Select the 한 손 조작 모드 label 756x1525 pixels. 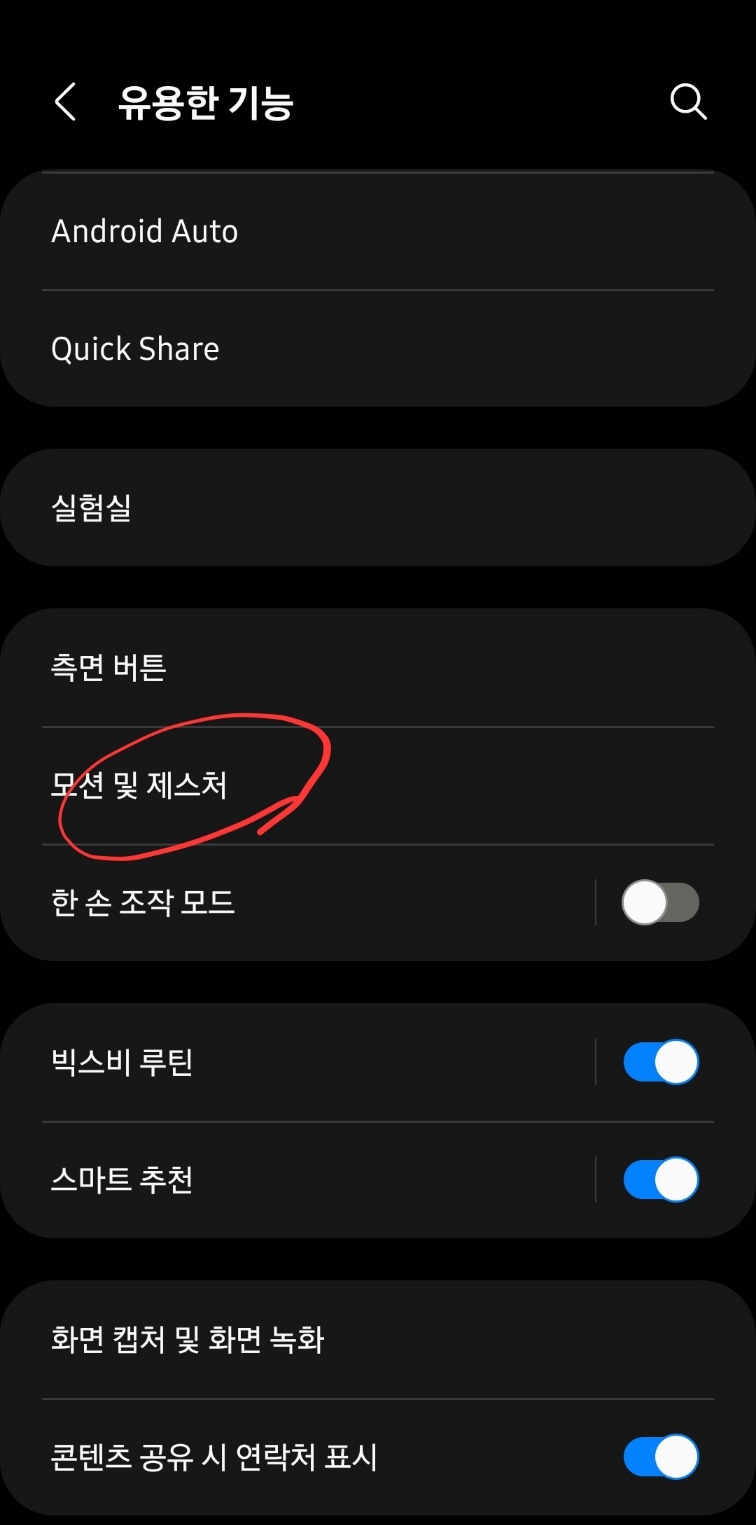pos(143,902)
